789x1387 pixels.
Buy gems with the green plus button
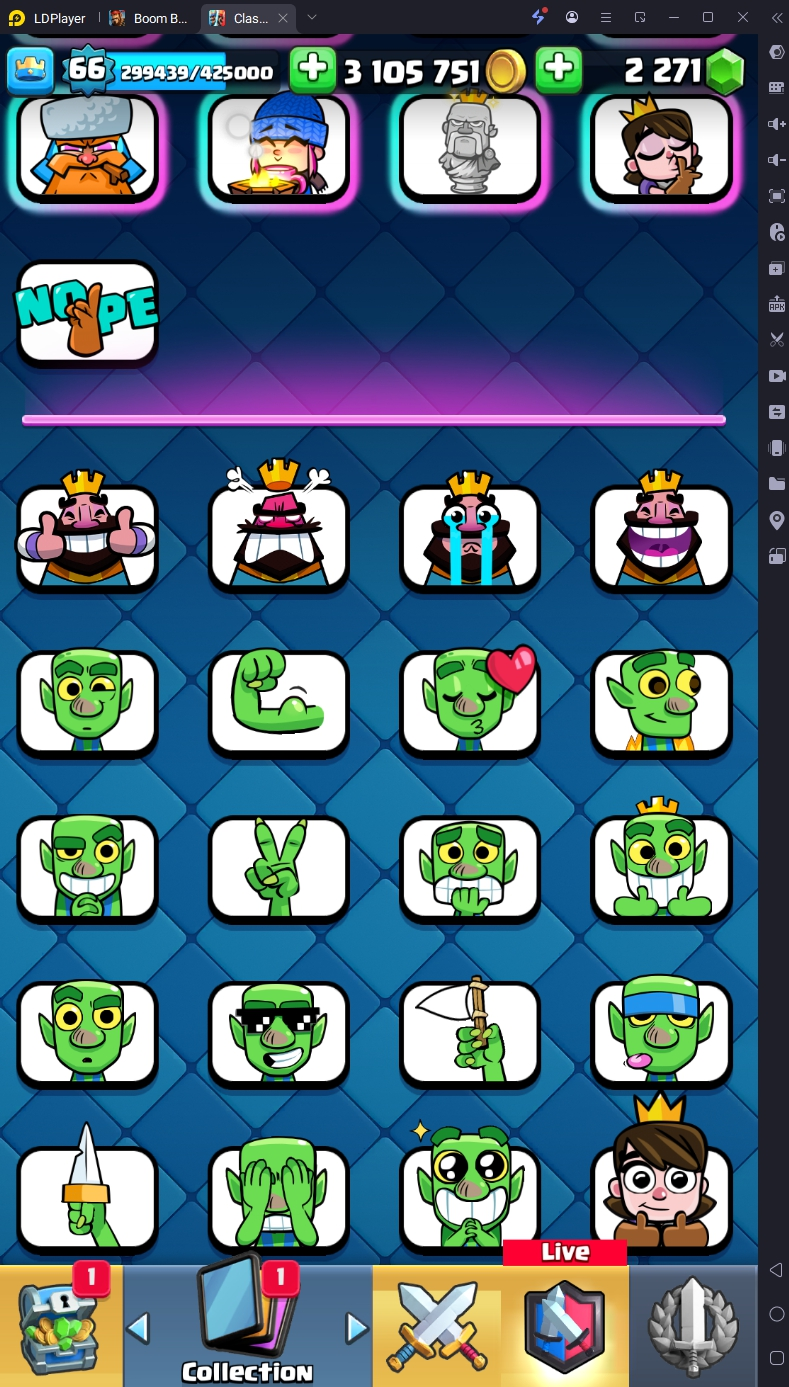tap(559, 70)
